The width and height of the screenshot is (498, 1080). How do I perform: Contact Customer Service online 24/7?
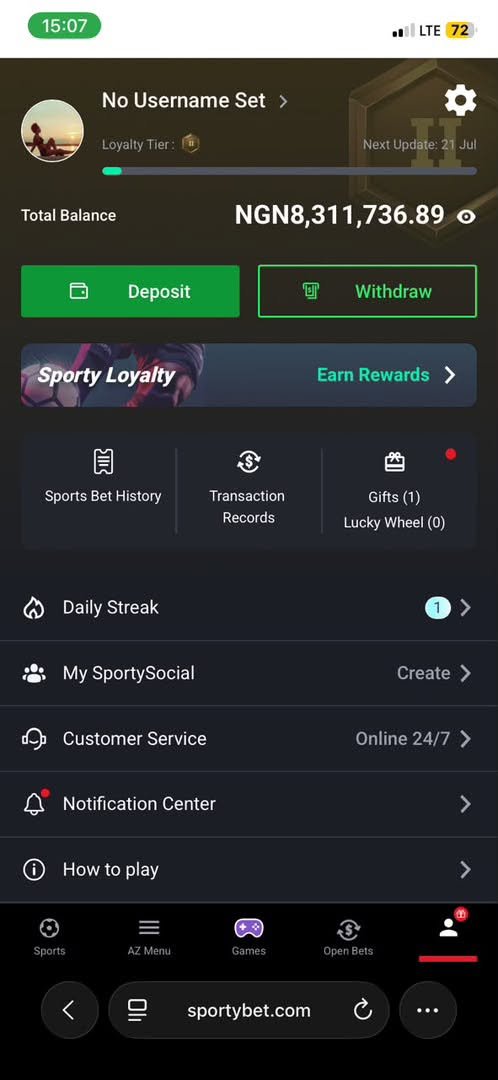click(x=249, y=738)
